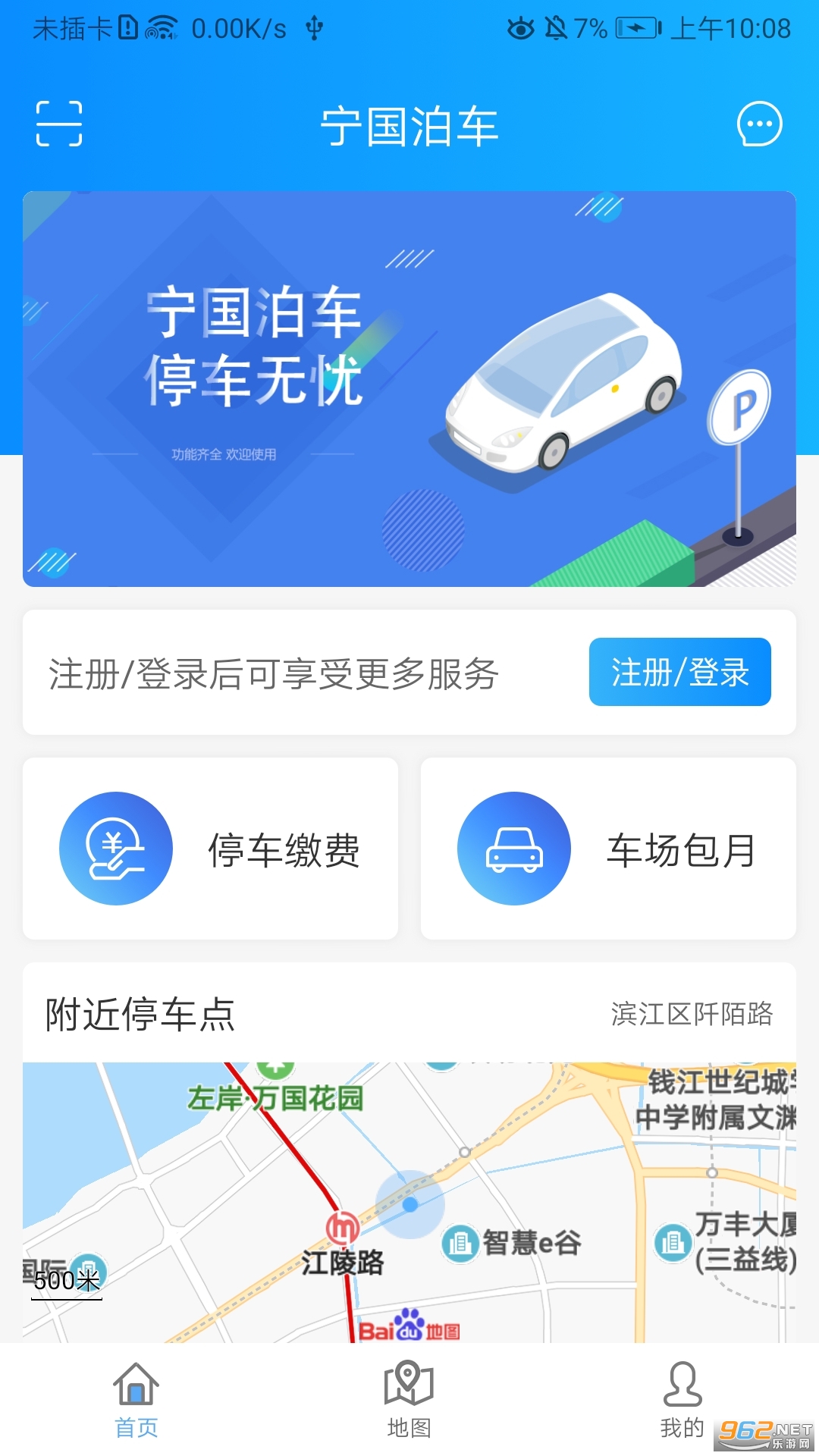Open the nearby parking map preview
The width and height of the screenshot is (819, 1456).
point(409,1202)
